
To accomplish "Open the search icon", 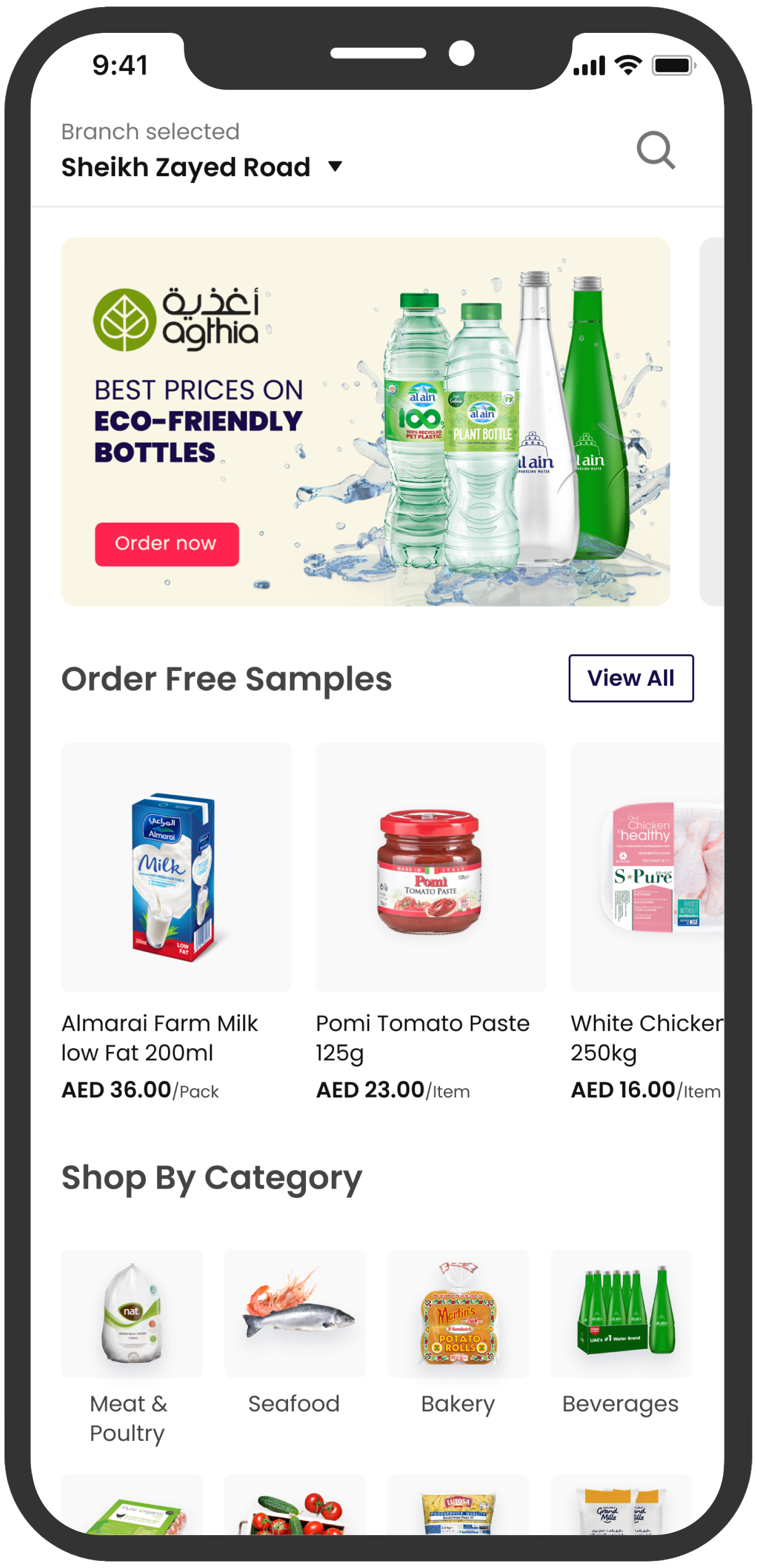I will (x=655, y=150).
